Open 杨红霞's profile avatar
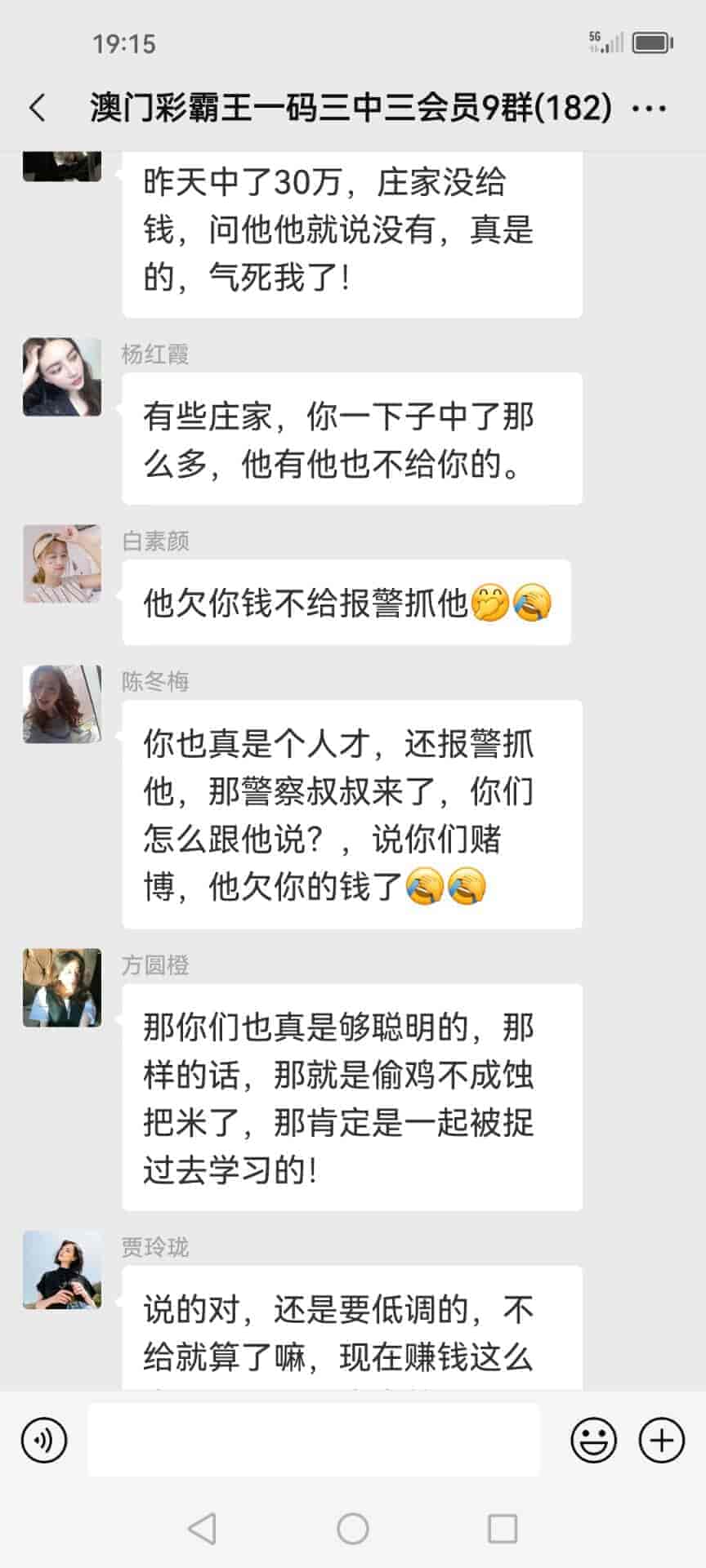Screen dimensions: 706x1568 tap(62, 377)
